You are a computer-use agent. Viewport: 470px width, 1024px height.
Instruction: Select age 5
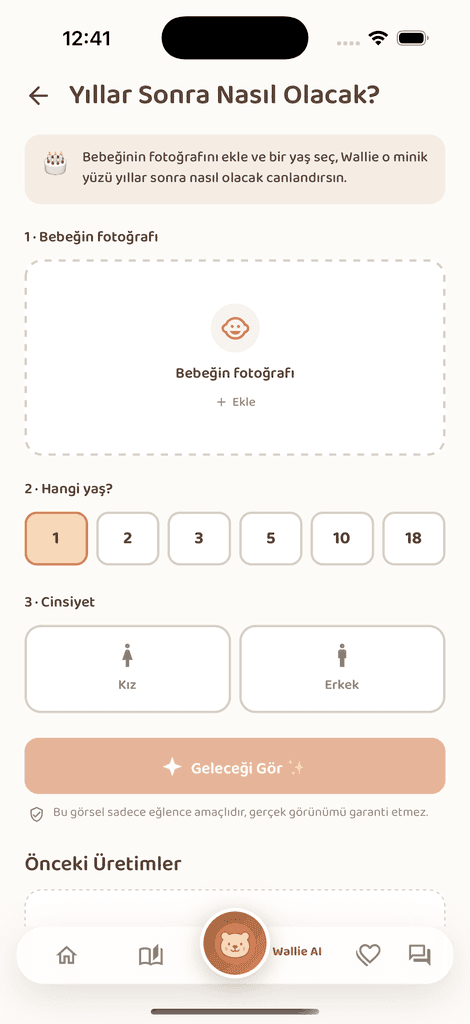click(270, 539)
